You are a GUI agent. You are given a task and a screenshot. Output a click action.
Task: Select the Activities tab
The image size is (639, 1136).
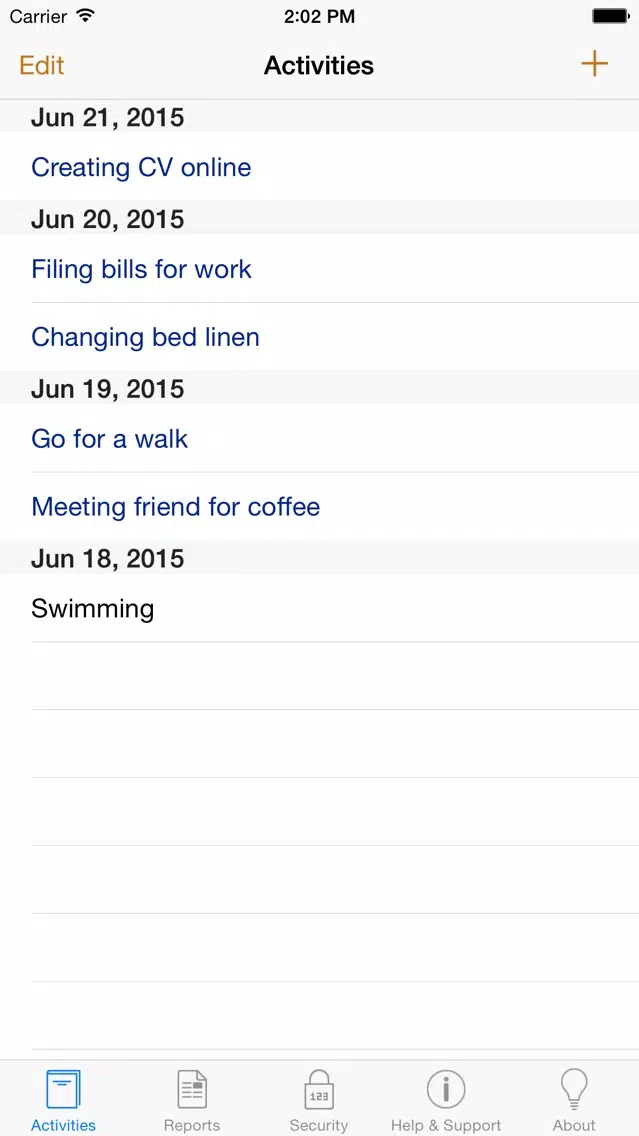(63, 1100)
